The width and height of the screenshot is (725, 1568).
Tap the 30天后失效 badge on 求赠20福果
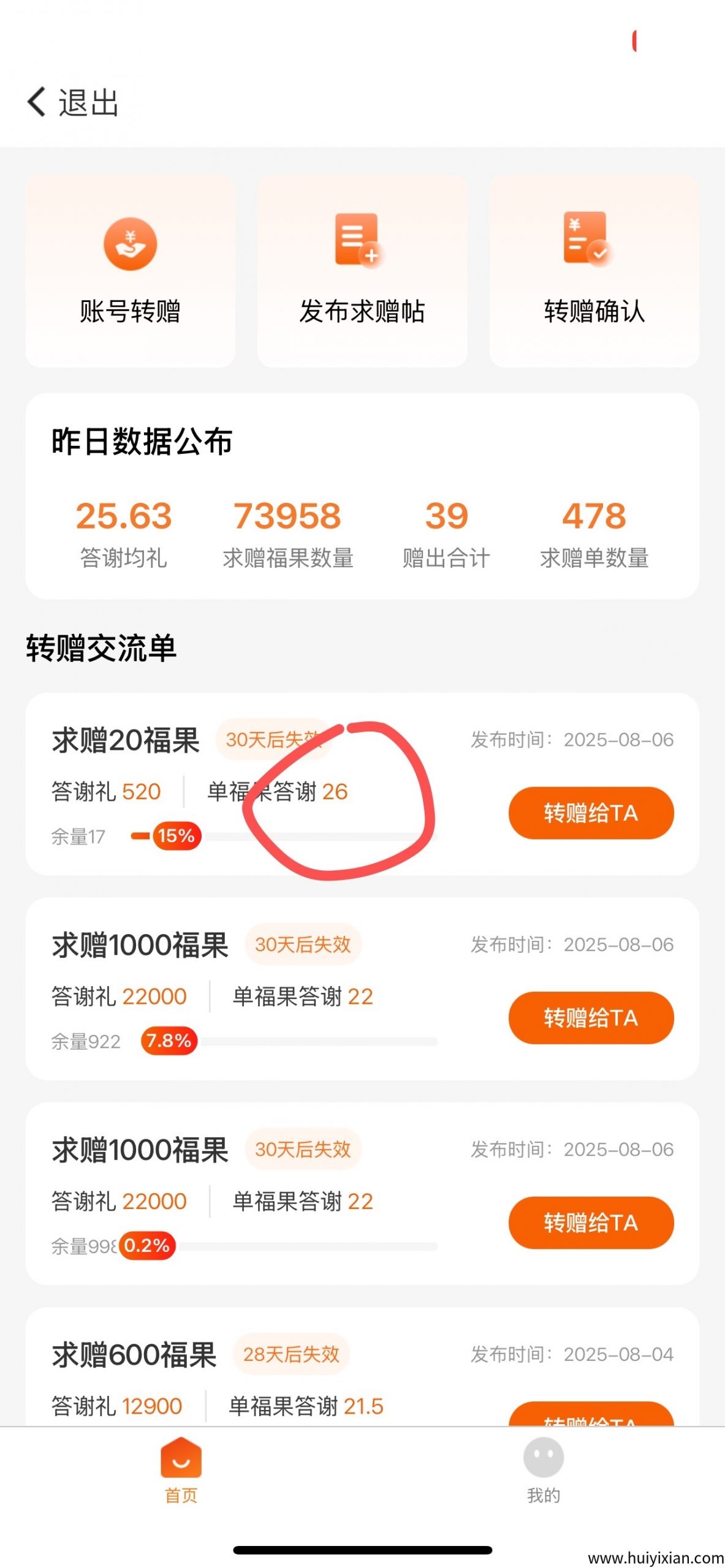[x=276, y=741]
